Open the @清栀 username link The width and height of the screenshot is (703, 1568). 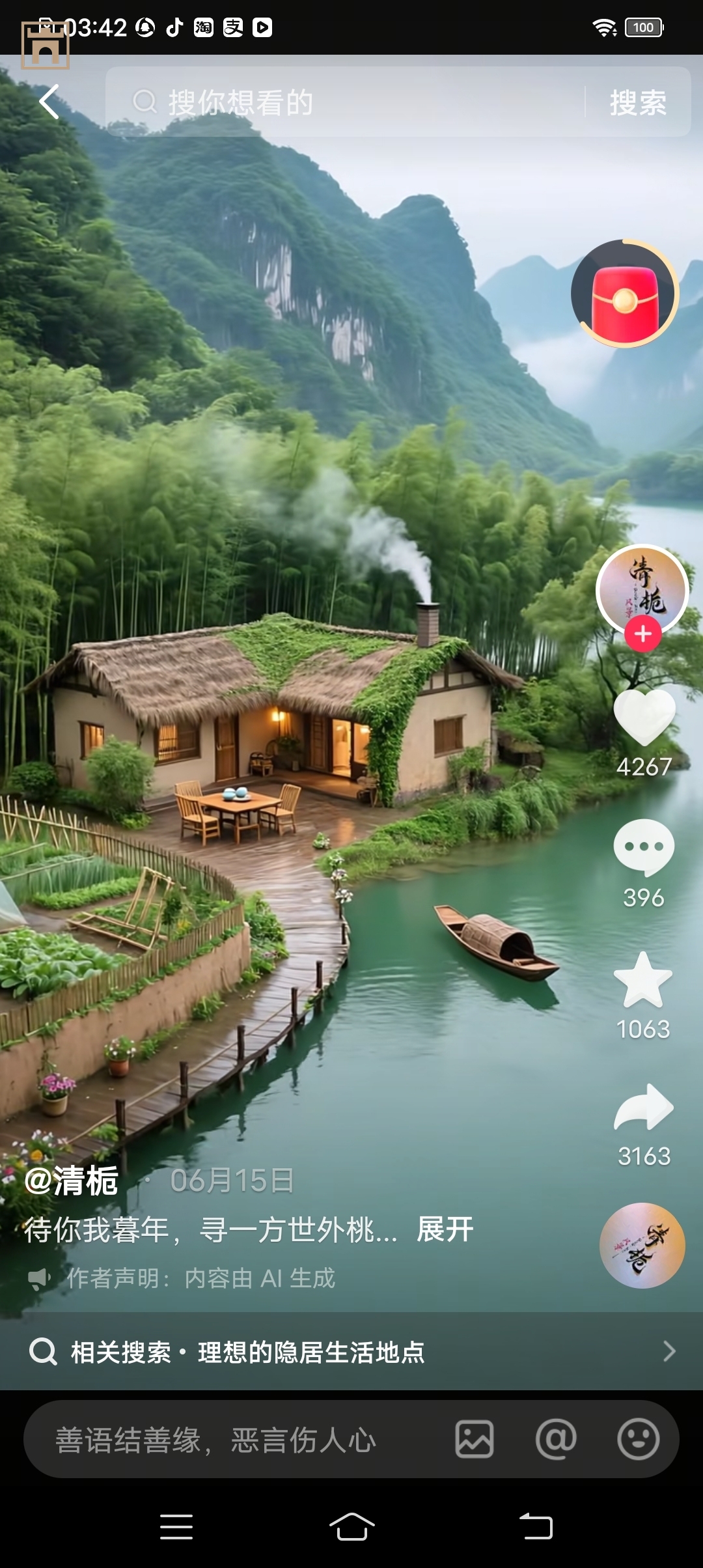72,1181
